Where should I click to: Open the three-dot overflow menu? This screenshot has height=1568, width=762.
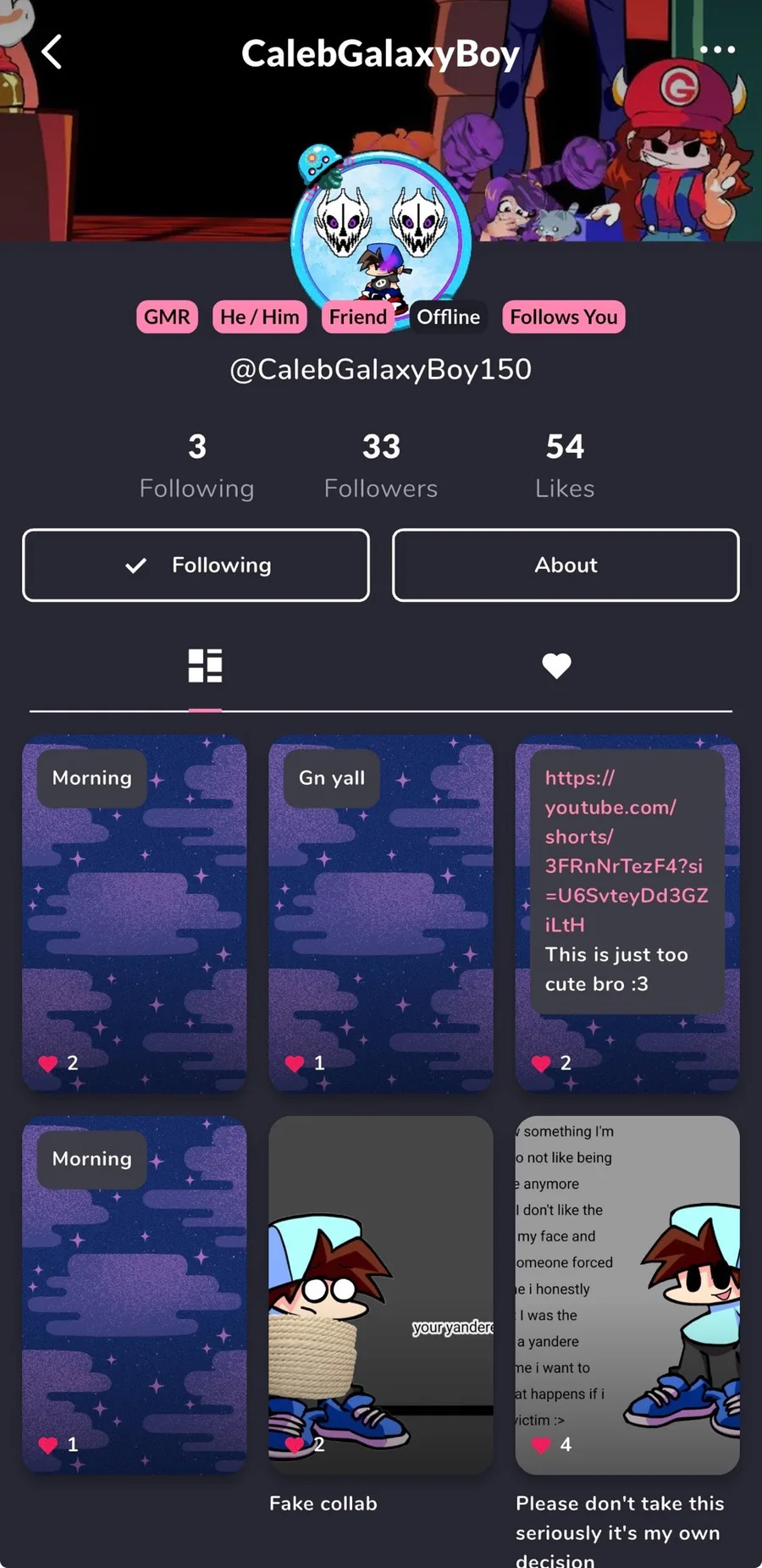click(x=717, y=50)
